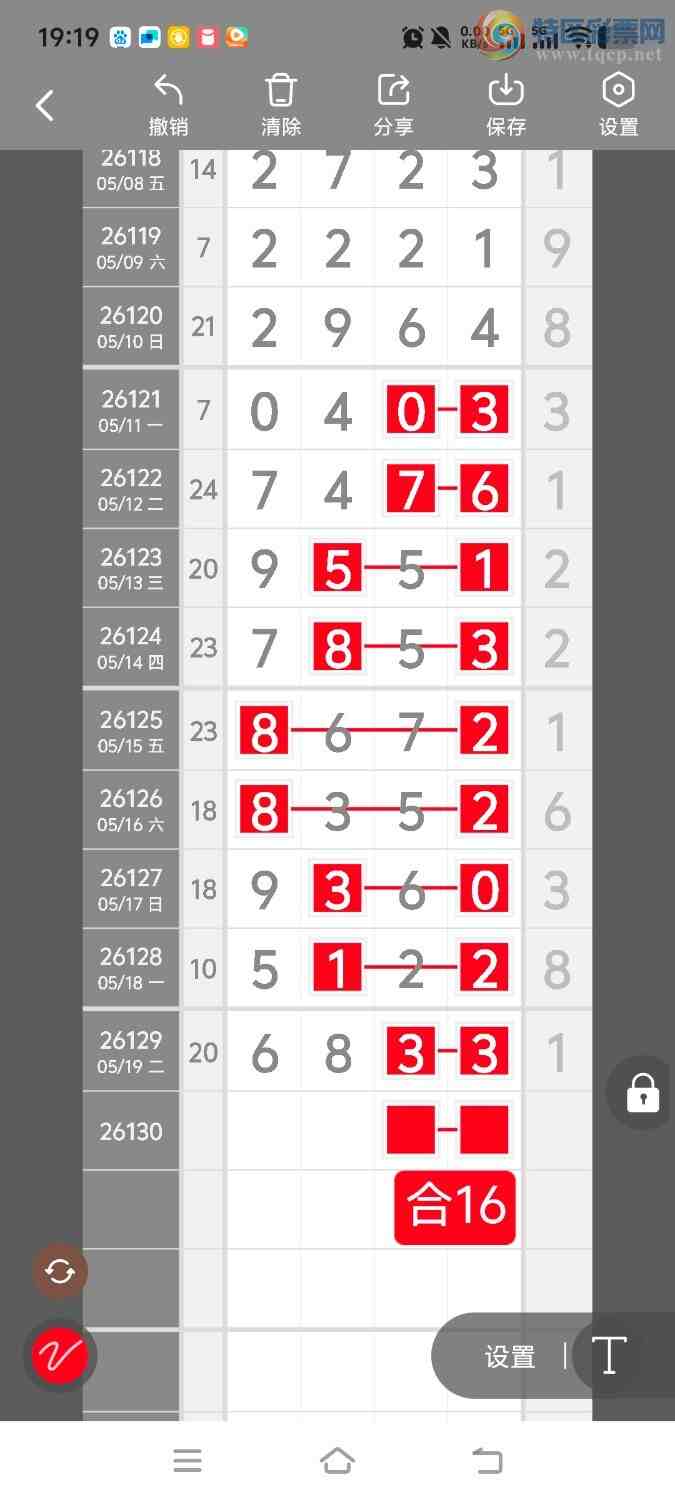Go back with the top-left arrow

click(45, 105)
